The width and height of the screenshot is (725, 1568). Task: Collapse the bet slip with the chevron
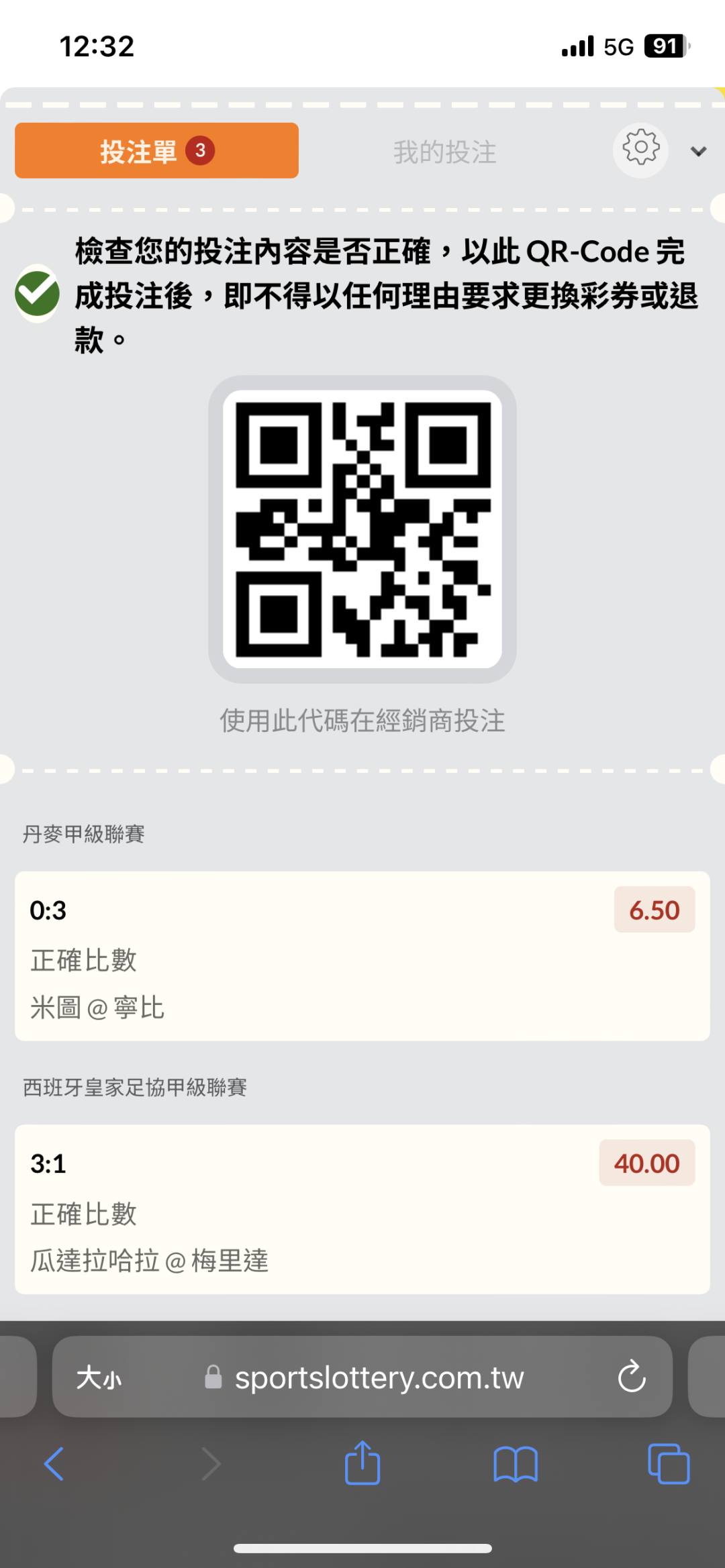coord(698,152)
